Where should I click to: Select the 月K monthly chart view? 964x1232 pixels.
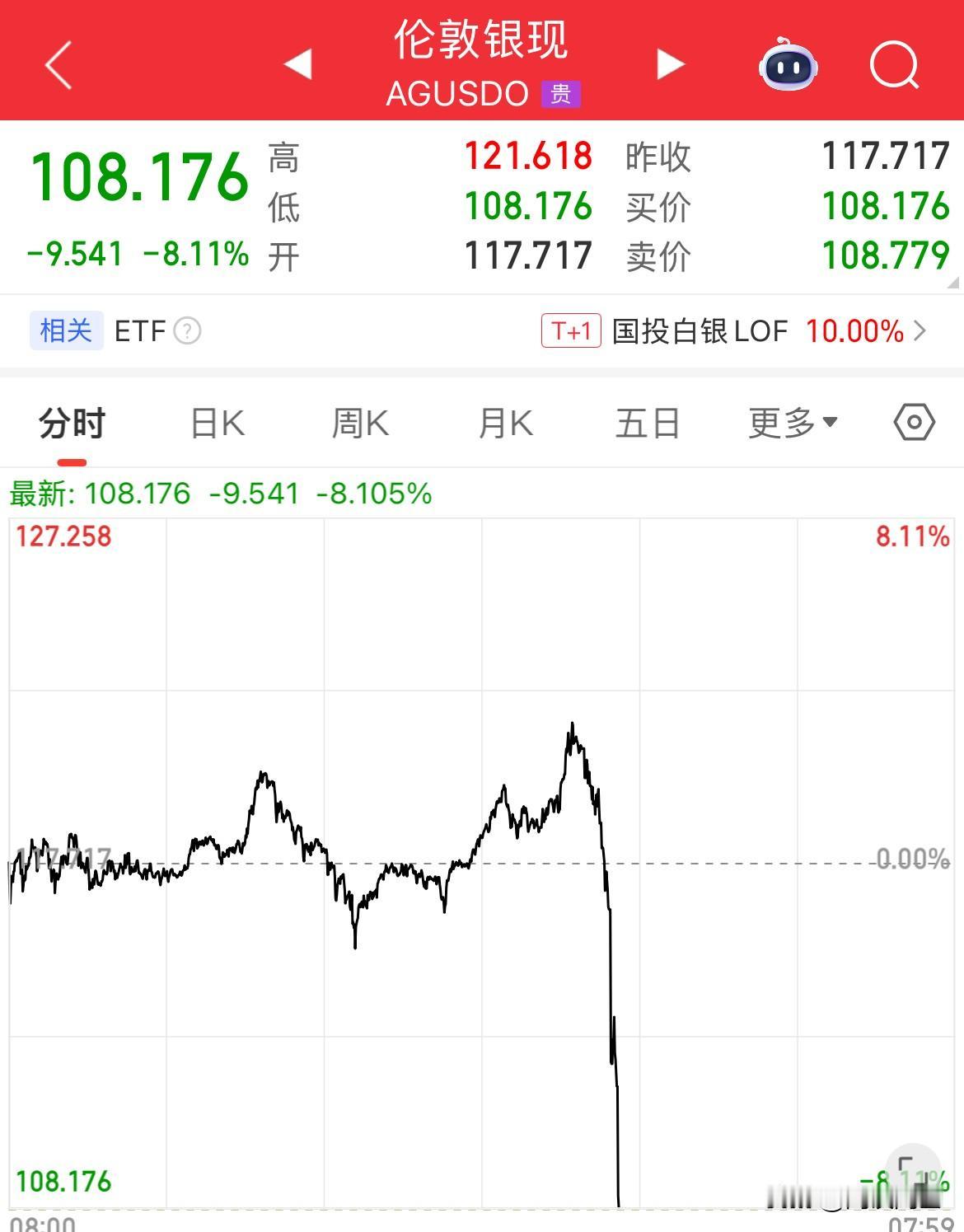tap(503, 422)
